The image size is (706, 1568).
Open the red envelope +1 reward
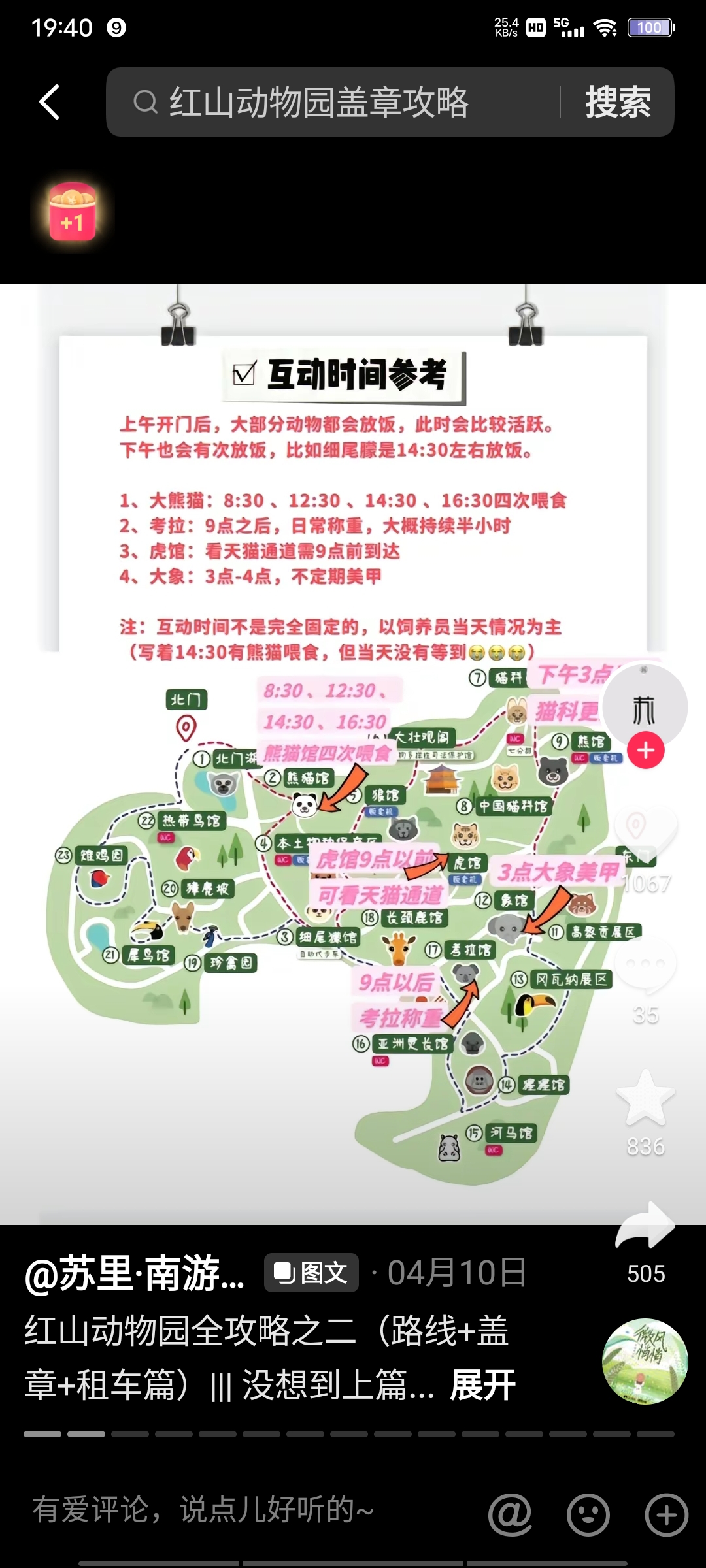pos(73,211)
